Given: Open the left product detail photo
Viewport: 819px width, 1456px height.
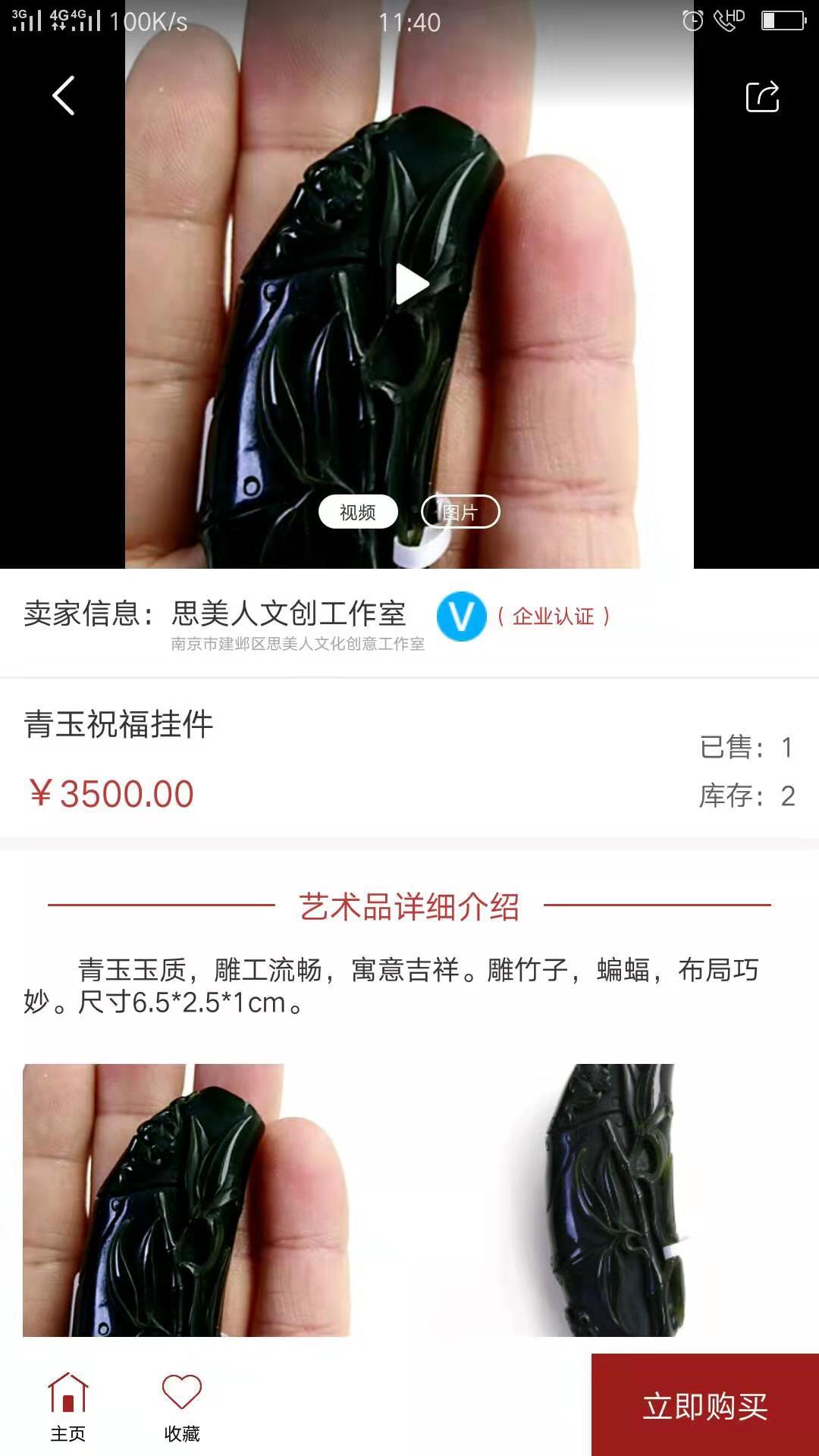Looking at the screenshot, I should [187, 1200].
